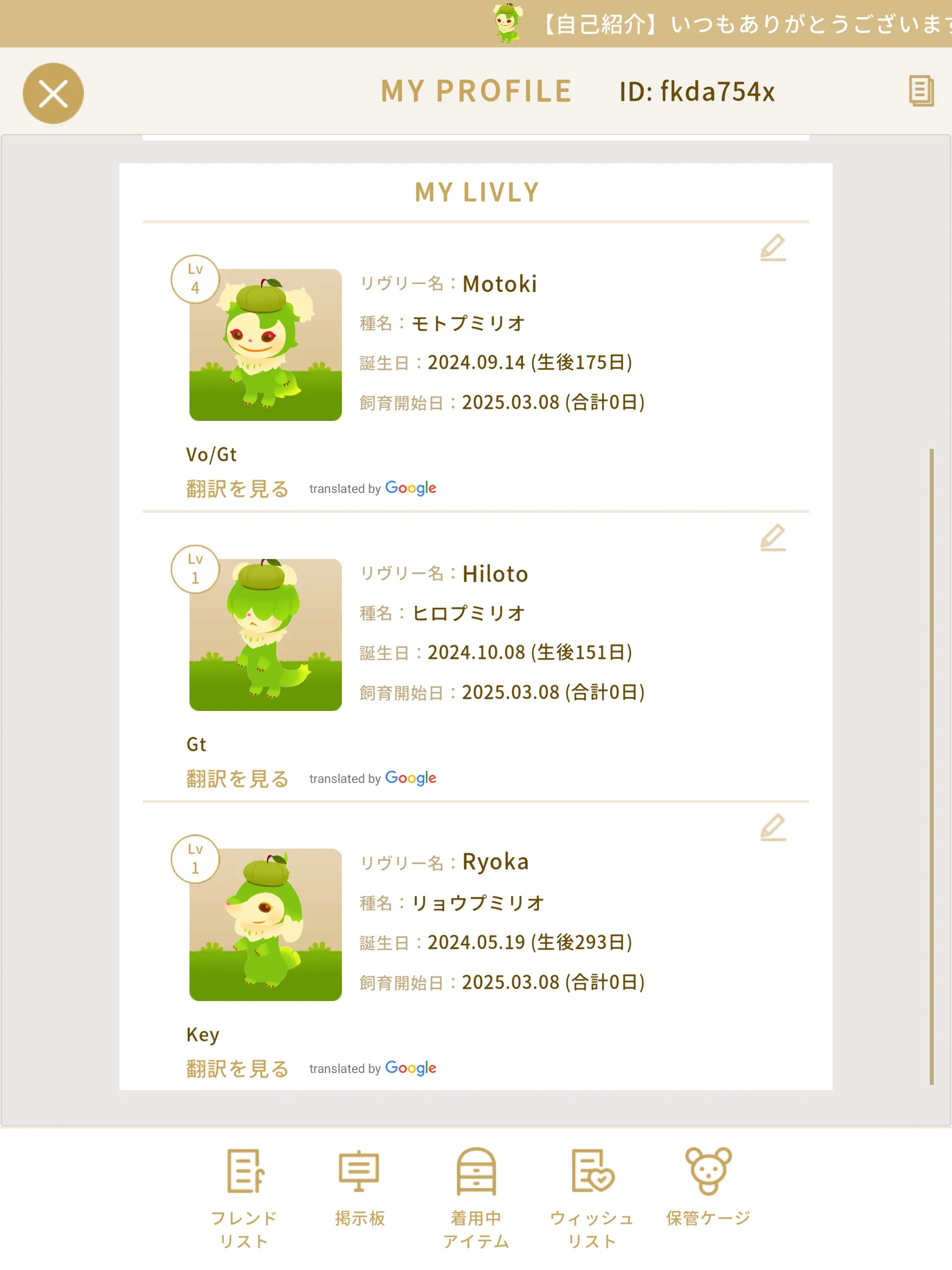Edit Ryoka's livly details

(x=772, y=828)
